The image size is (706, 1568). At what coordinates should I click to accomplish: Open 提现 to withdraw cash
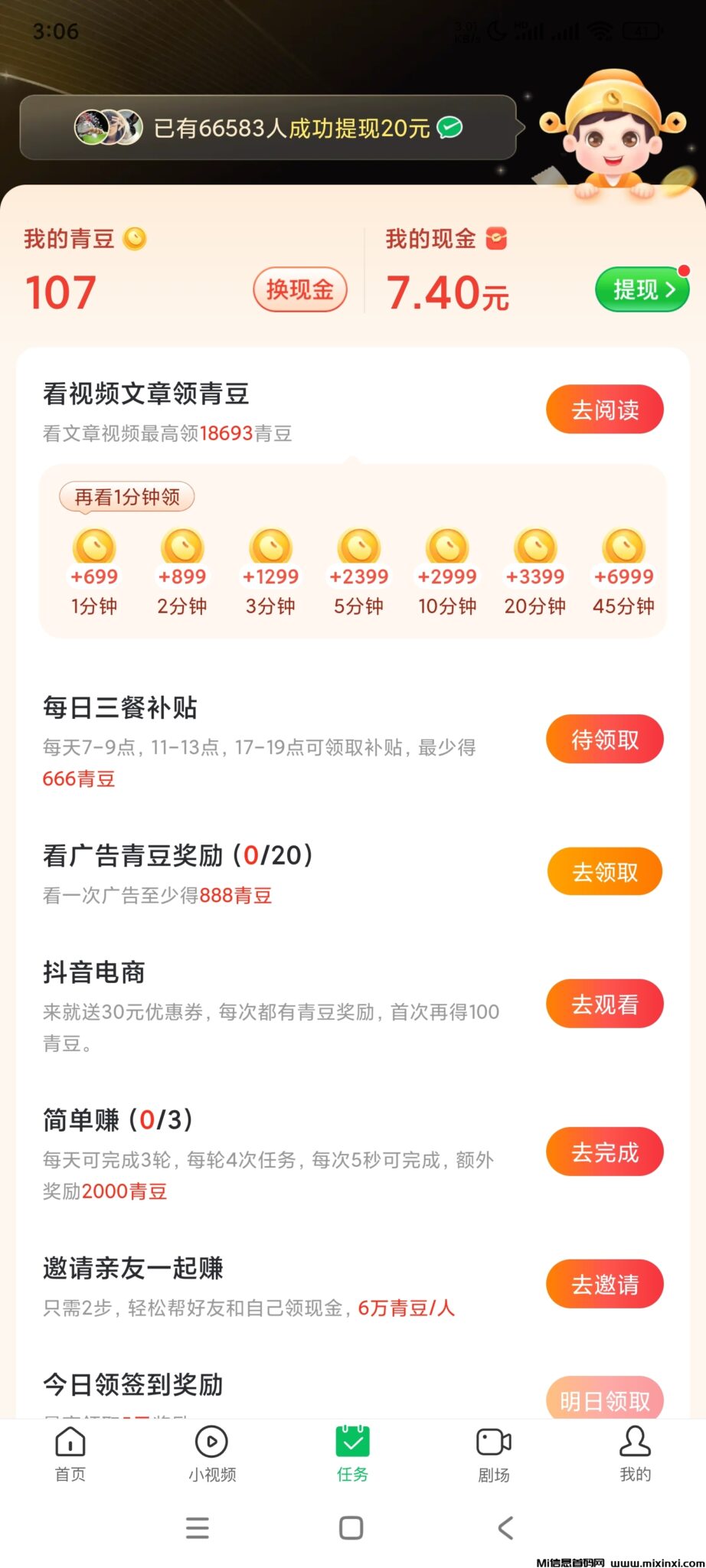[642, 289]
